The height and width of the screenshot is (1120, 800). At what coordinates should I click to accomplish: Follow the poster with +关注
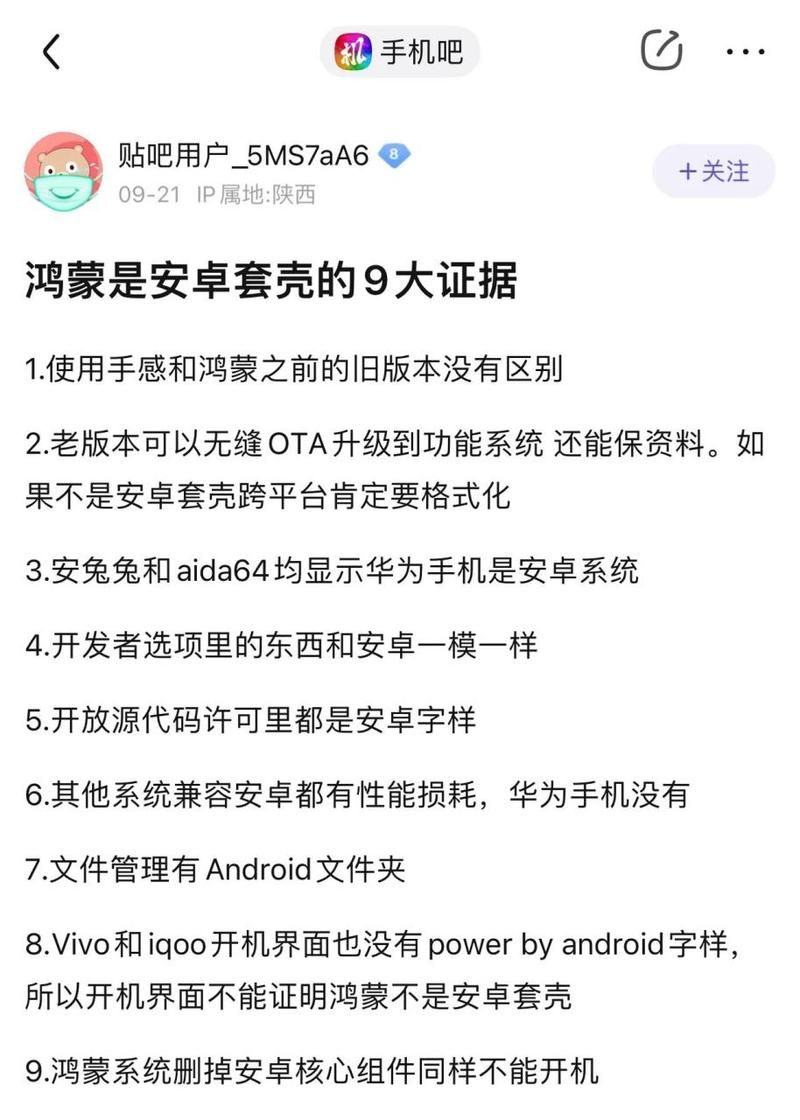point(714,171)
